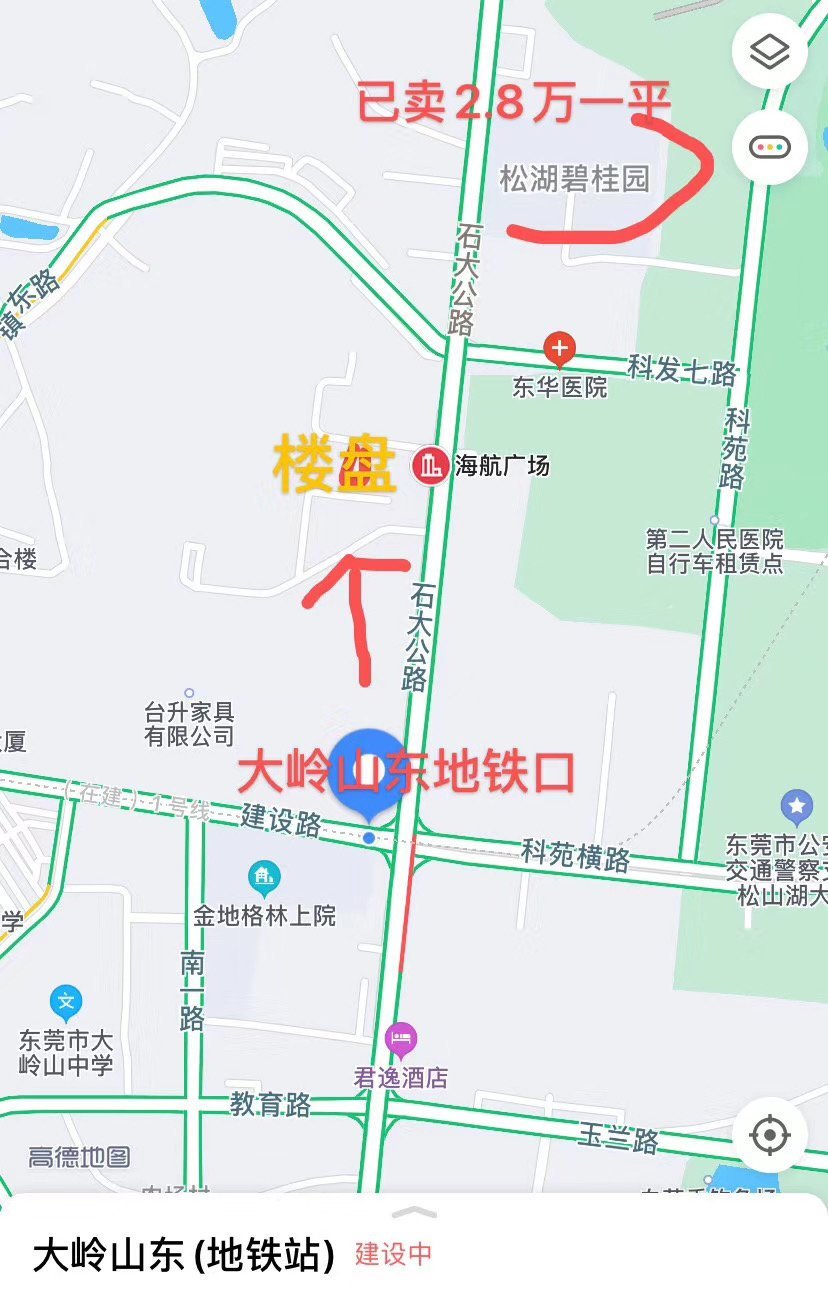The height and width of the screenshot is (1290, 828).
Task: Recenter map on my location
Action: point(769,1135)
